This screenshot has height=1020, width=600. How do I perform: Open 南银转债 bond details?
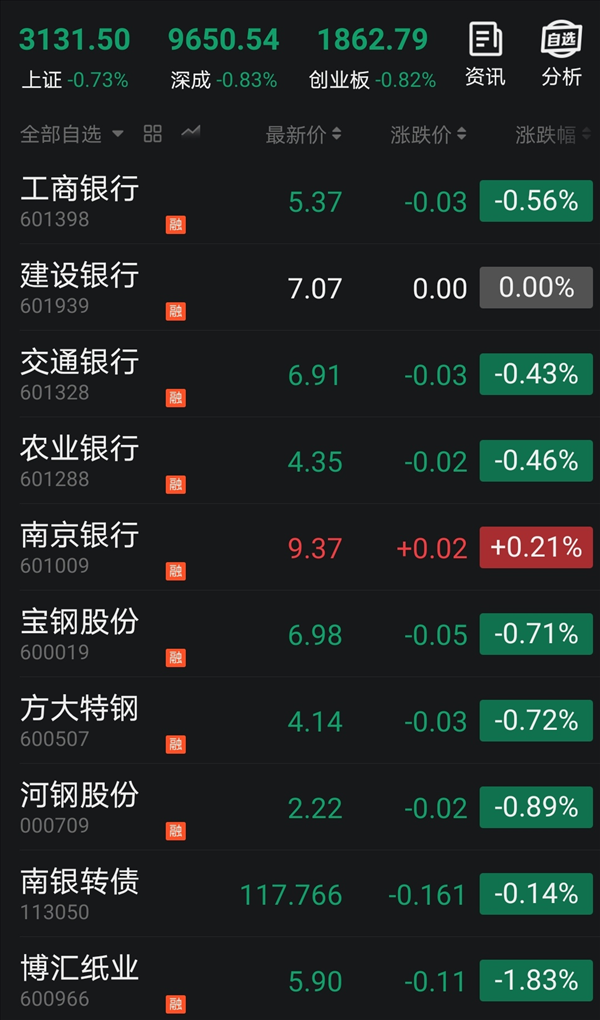coord(300,893)
